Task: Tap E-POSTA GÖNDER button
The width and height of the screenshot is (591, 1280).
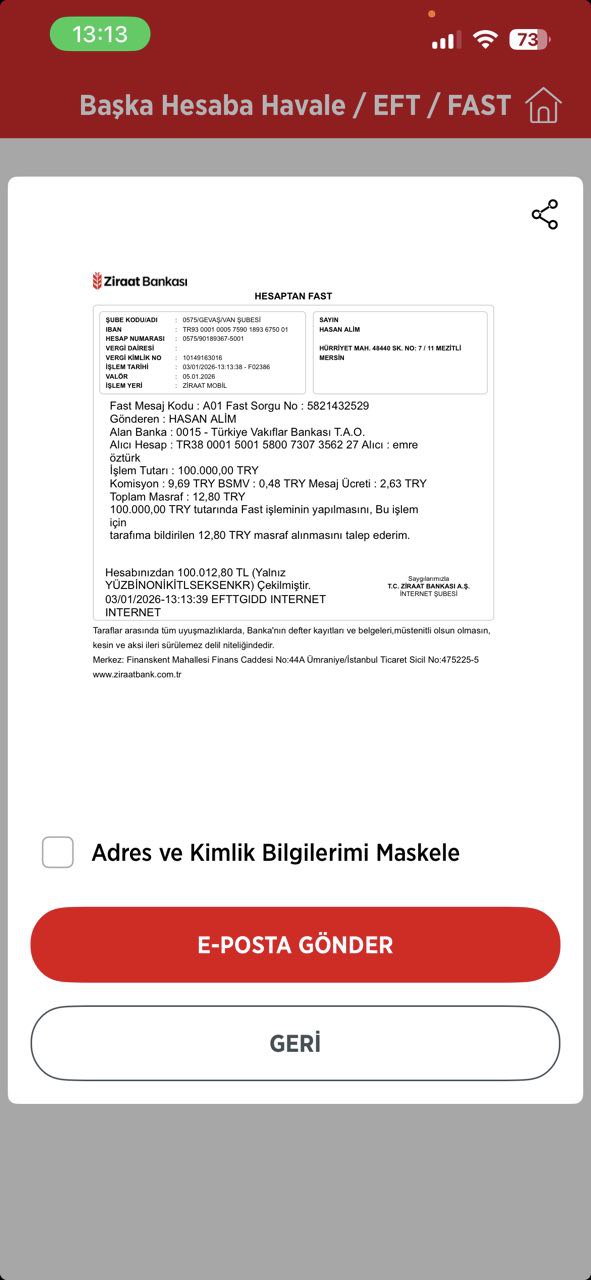Action: tap(295, 945)
